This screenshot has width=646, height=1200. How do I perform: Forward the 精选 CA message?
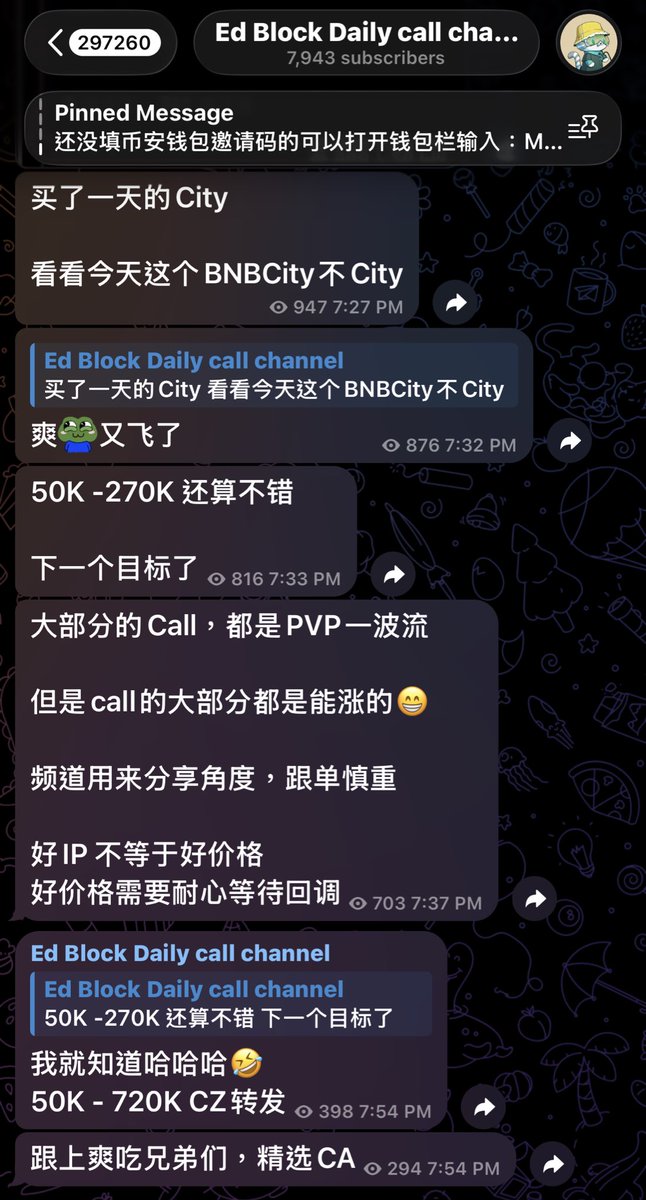point(553,1165)
